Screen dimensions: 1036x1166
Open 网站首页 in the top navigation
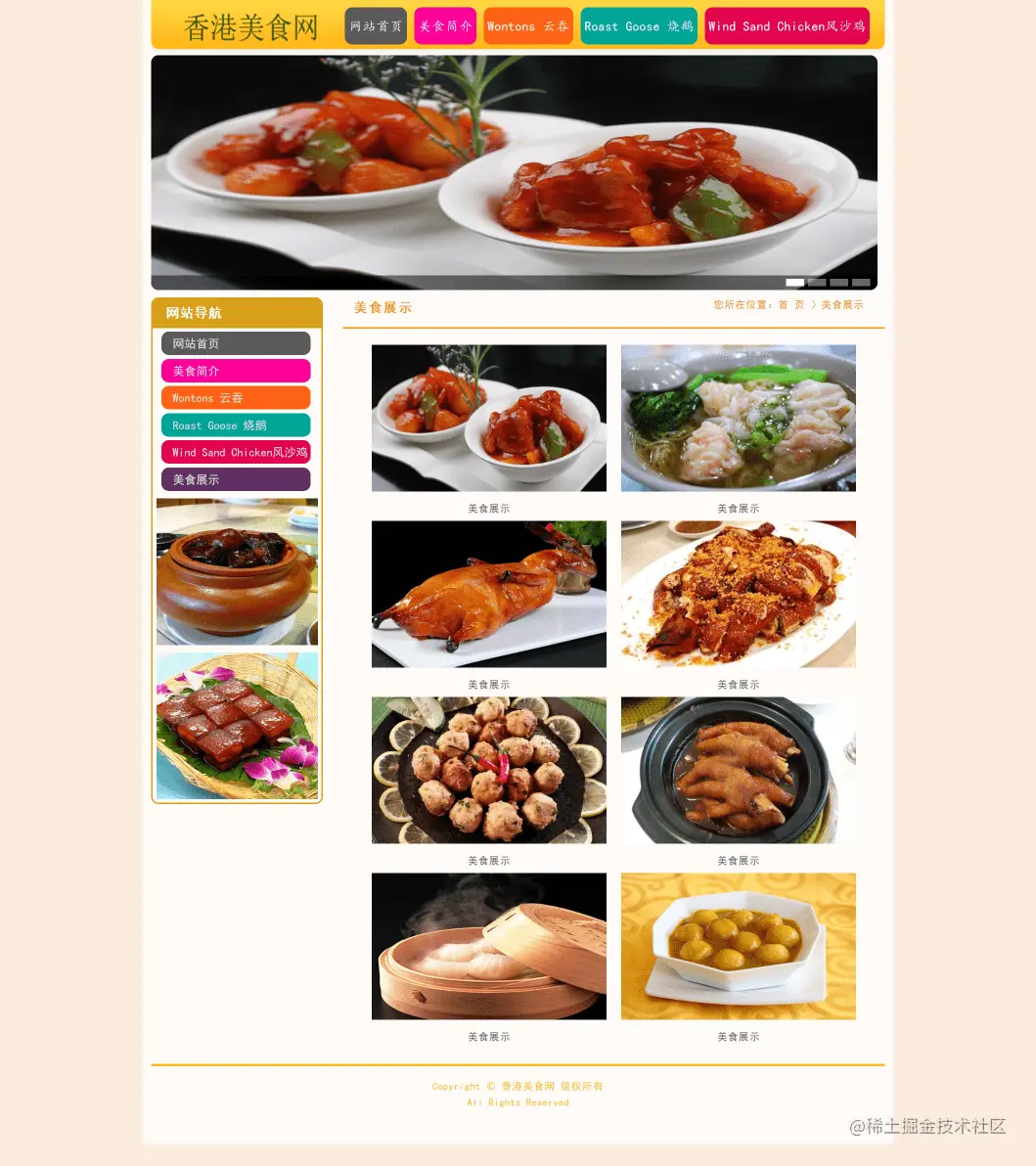(375, 26)
